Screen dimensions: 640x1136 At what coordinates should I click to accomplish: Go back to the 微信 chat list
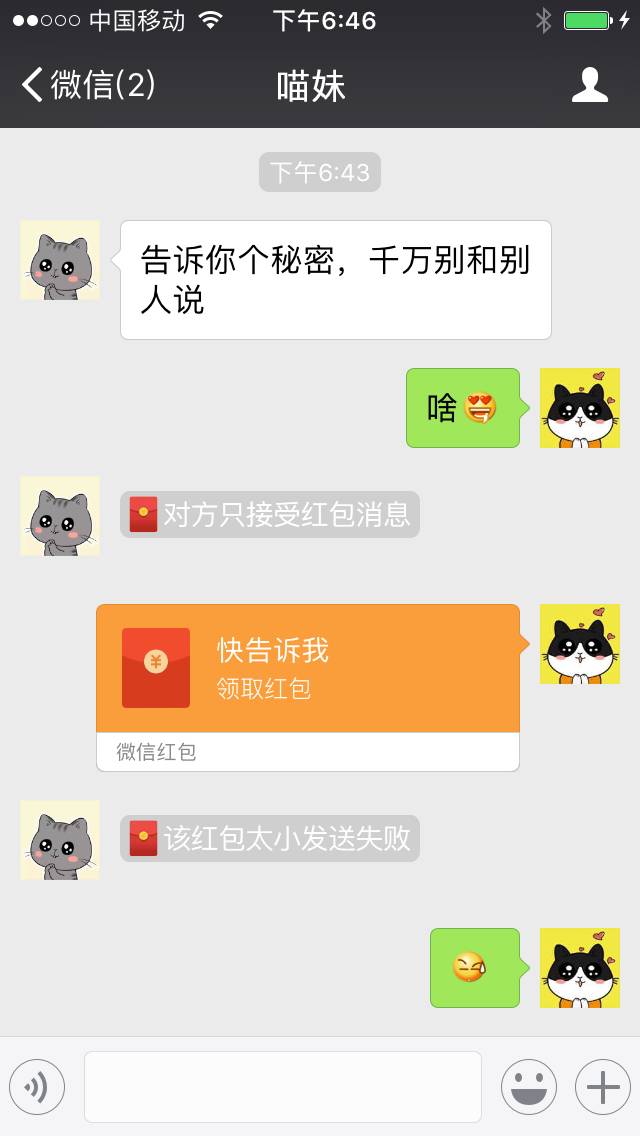click(88, 85)
